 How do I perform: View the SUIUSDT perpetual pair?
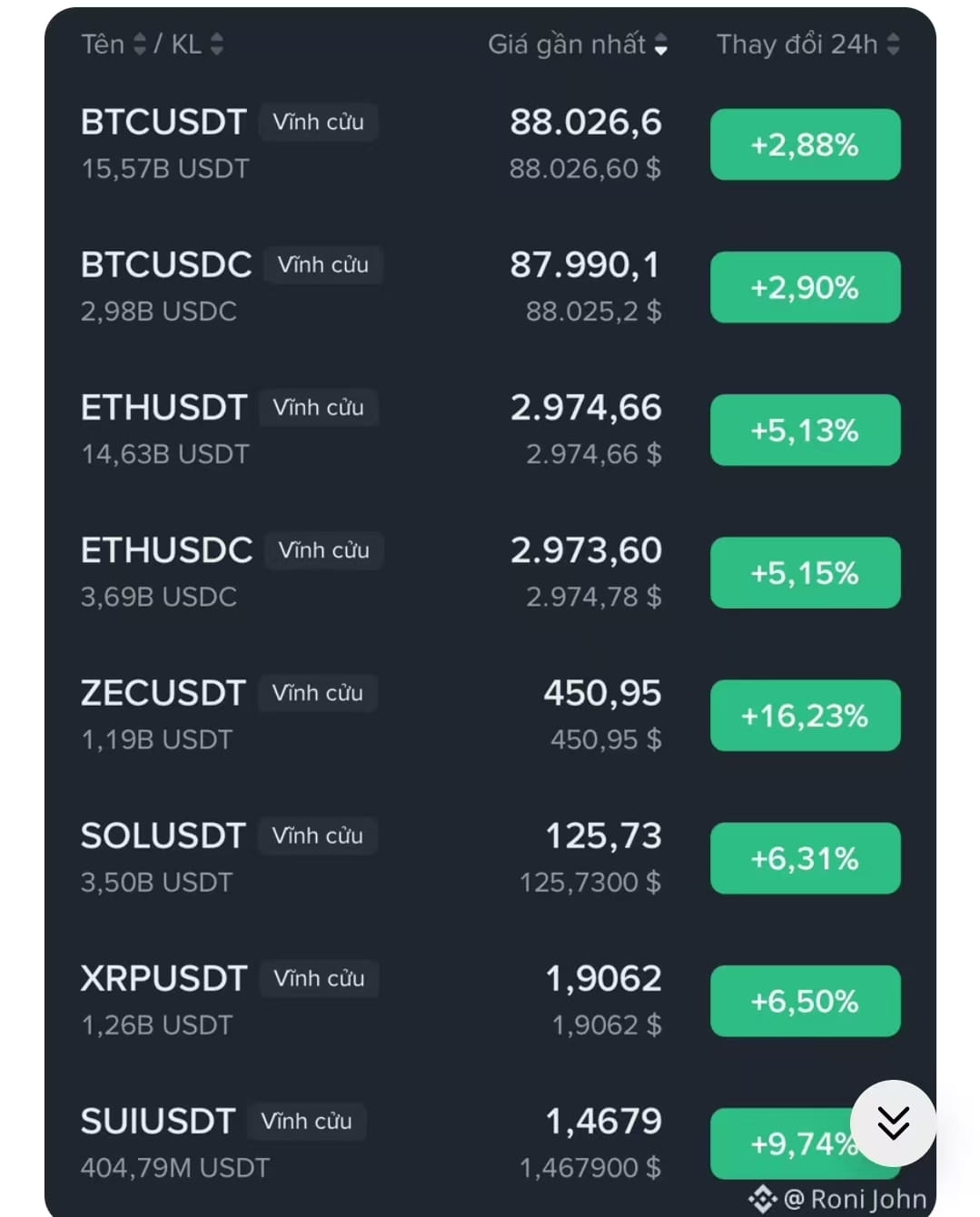158,1121
